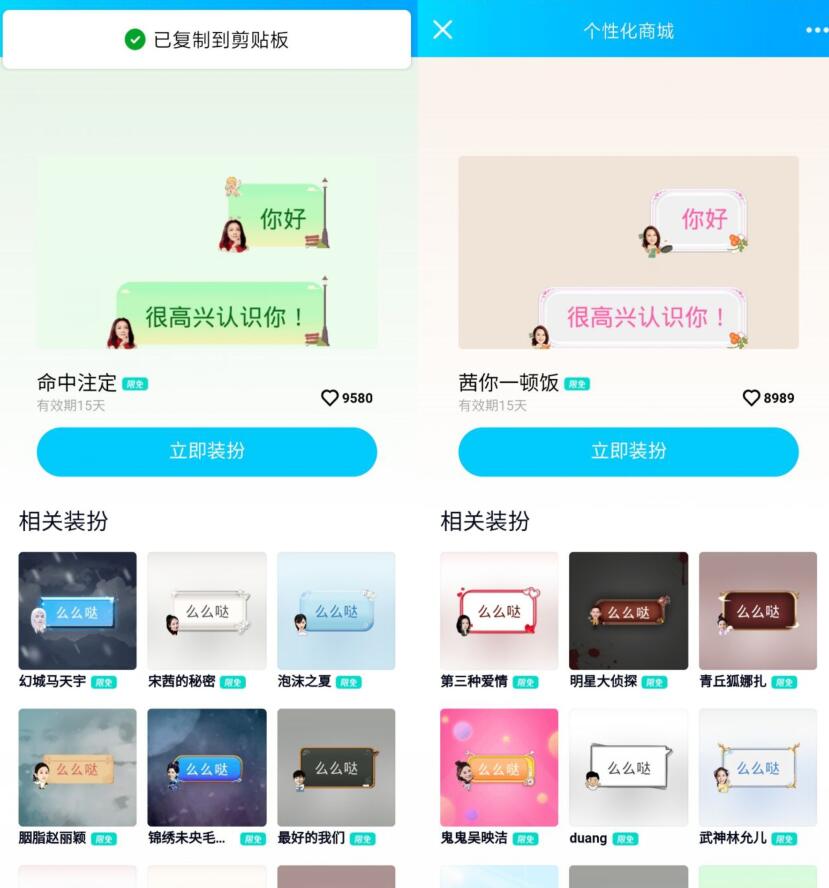Apply the 命中注定 bubble with 立即装扮
This screenshot has height=888, width=829.
tap(207, 451)
